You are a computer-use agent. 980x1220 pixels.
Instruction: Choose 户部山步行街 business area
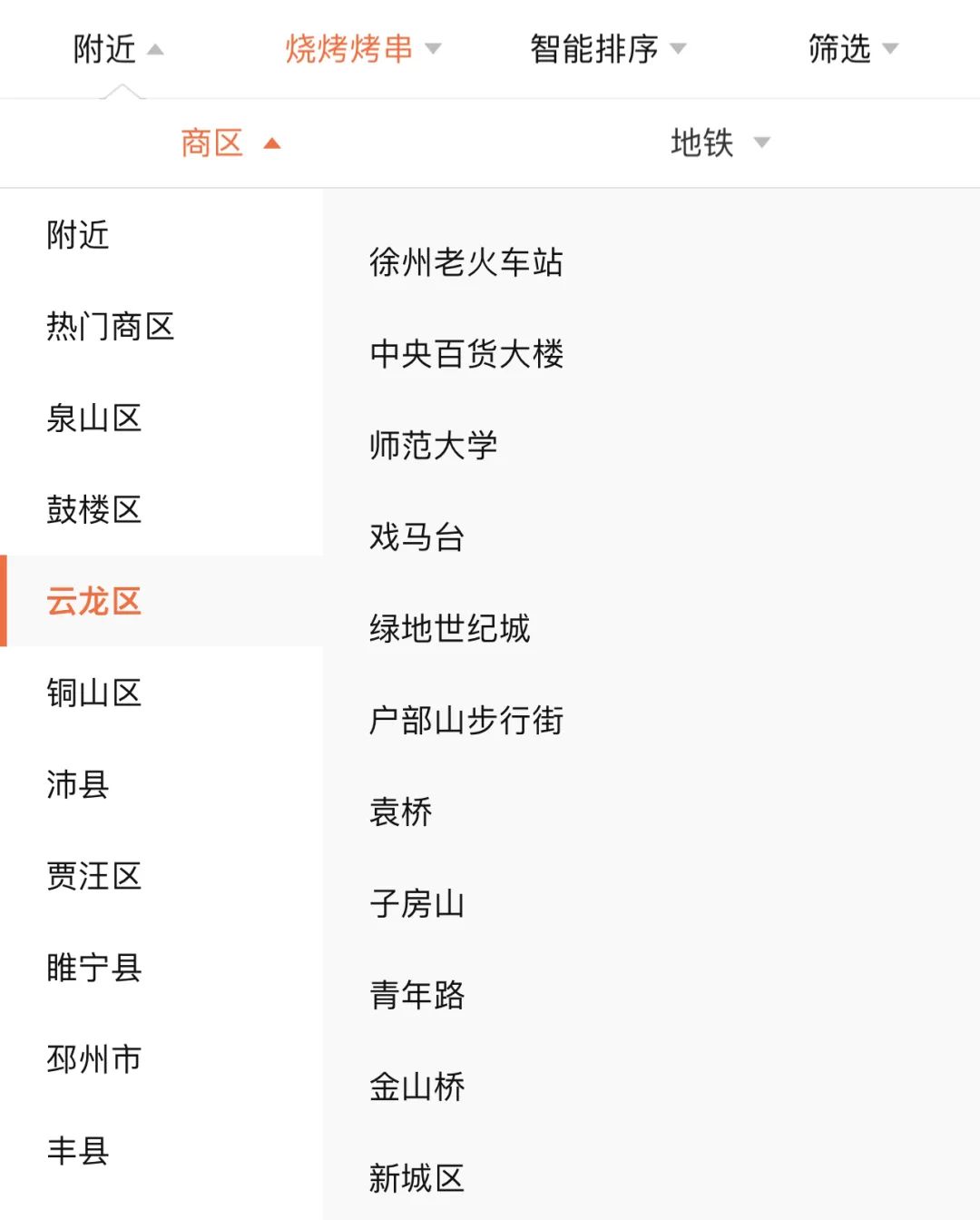click(466, 721)
